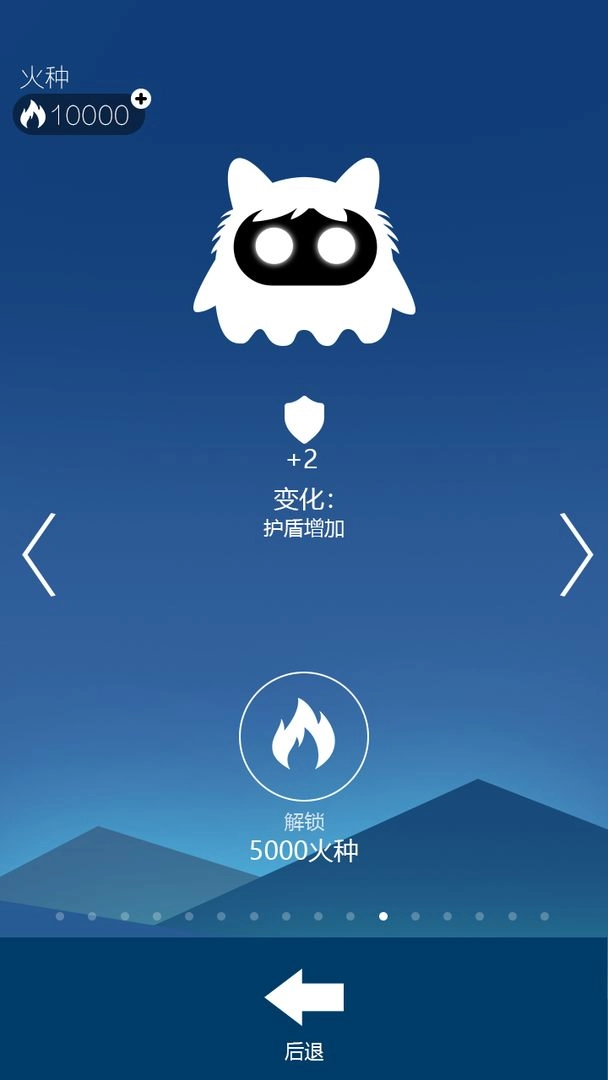Image resolution: width=608 pixels, height=1080 pixels.
Task: Unlock this character for 5000火种
Action: click(304, 736)
